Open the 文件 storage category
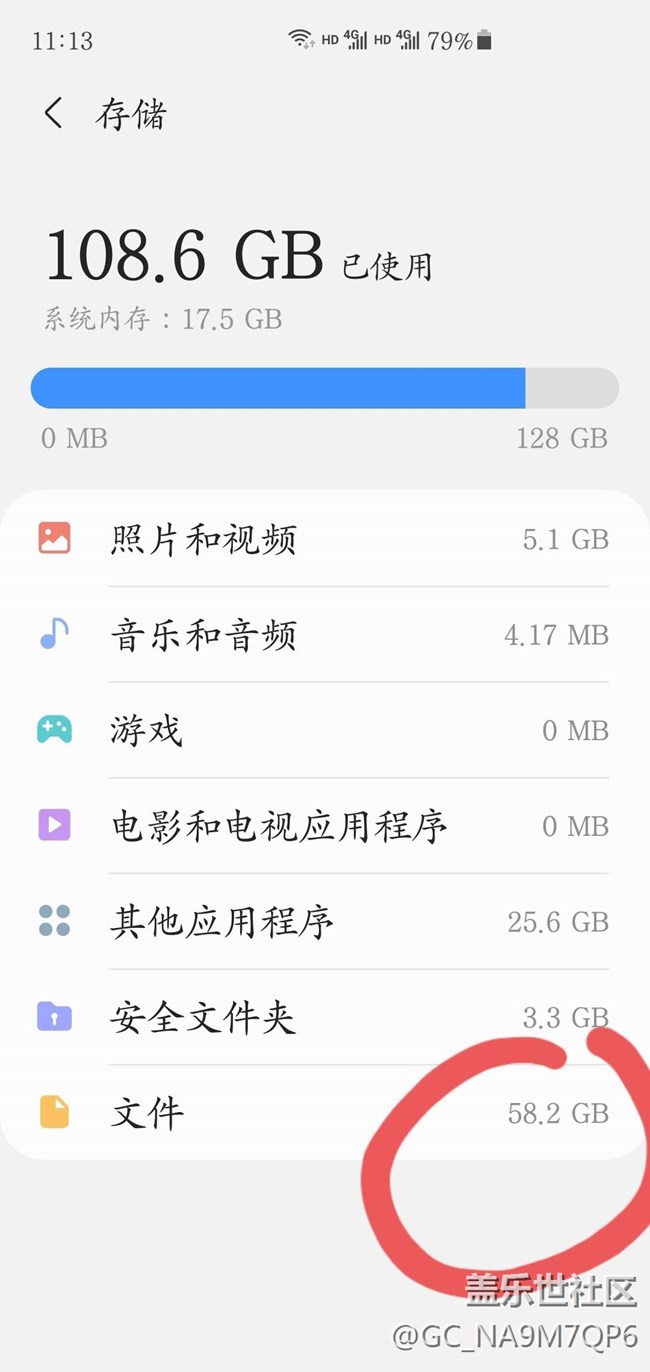The height and width of the screenshot is (1372, 650). tap(324, 1113)
